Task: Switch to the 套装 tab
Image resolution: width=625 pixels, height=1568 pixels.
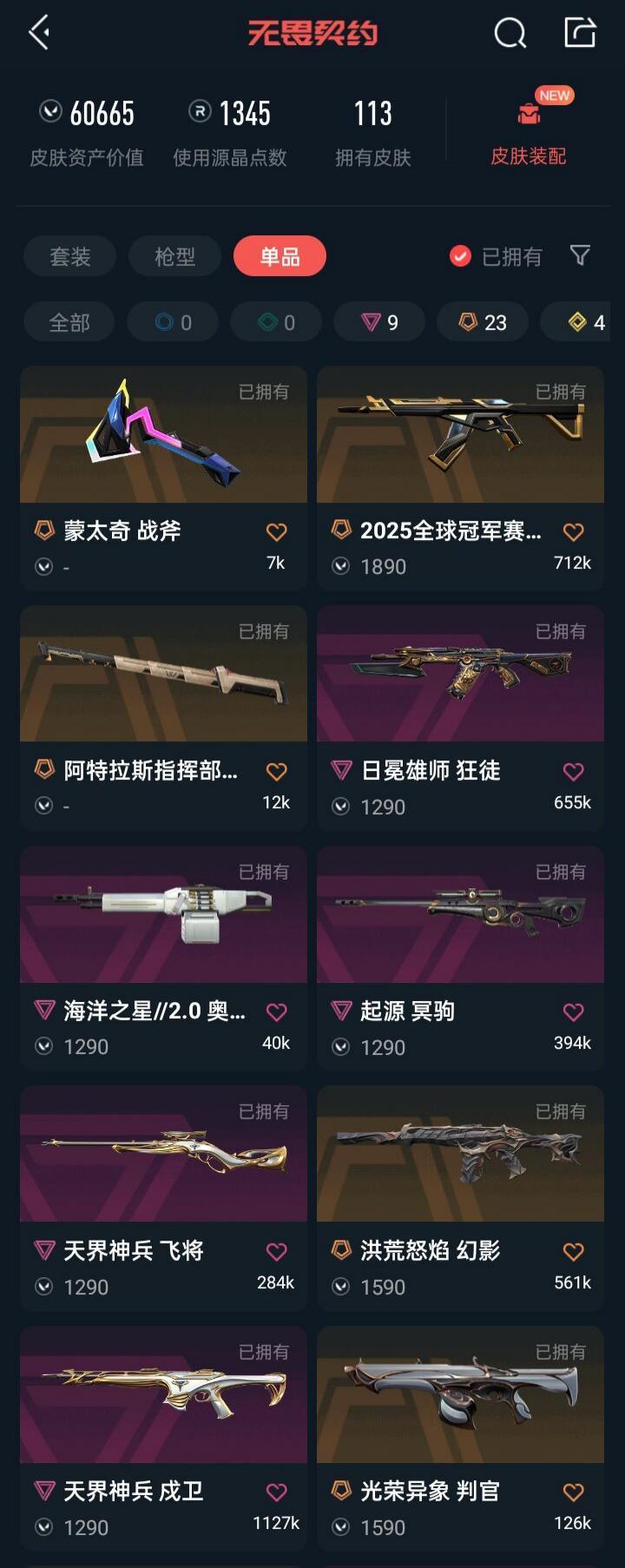Action: pyautogui.click(x=69, y=257)
